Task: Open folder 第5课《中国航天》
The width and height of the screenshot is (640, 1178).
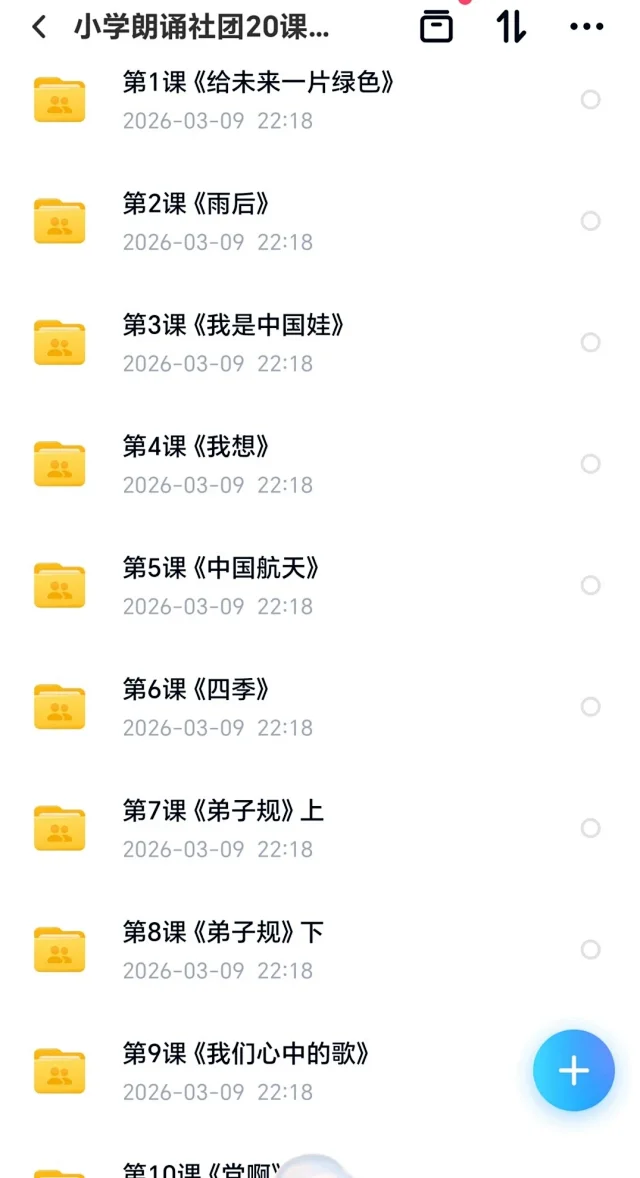Action: click(x=221, y=585)
